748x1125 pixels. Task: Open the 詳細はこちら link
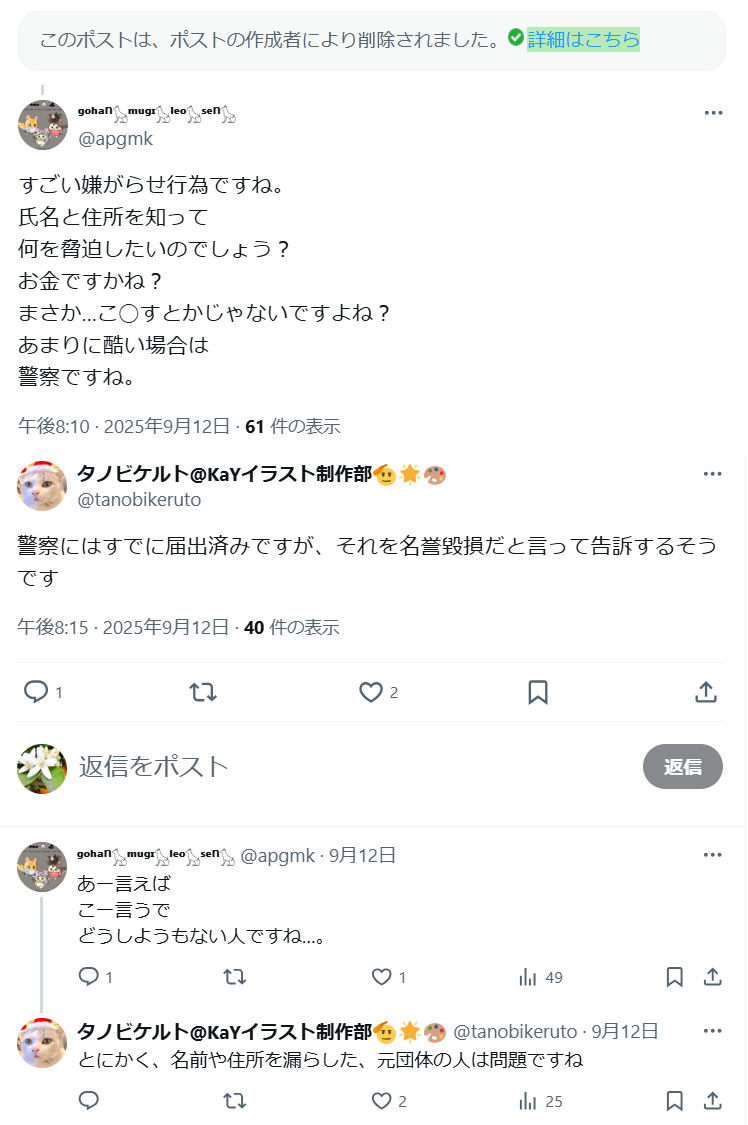[x=583, y=40]
